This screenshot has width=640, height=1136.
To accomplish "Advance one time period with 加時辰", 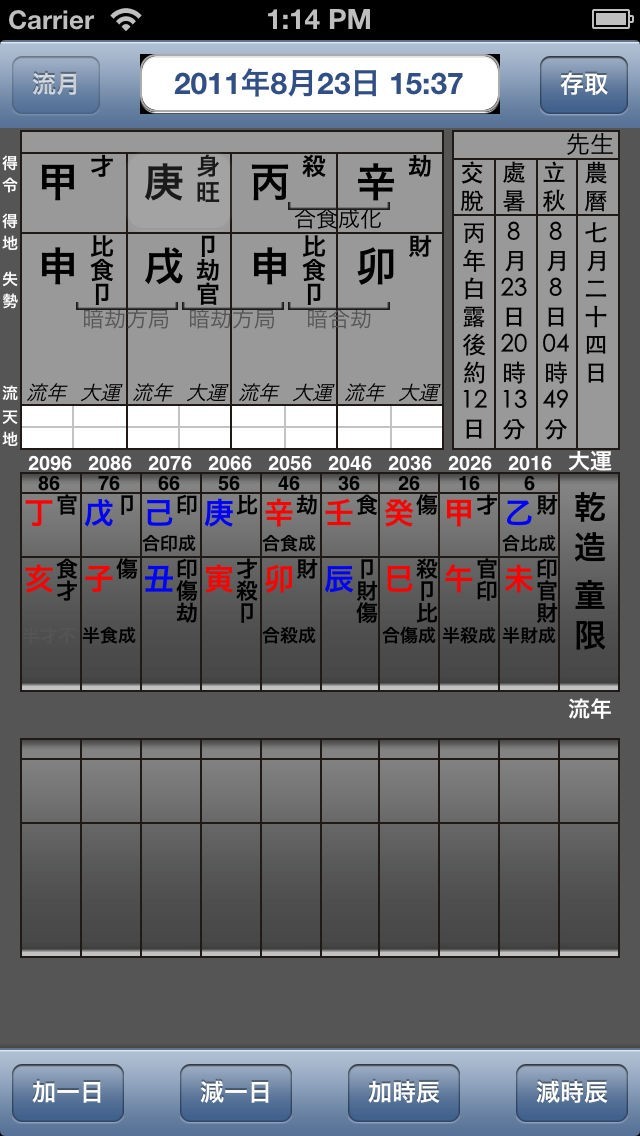I will coord(404,1092).
